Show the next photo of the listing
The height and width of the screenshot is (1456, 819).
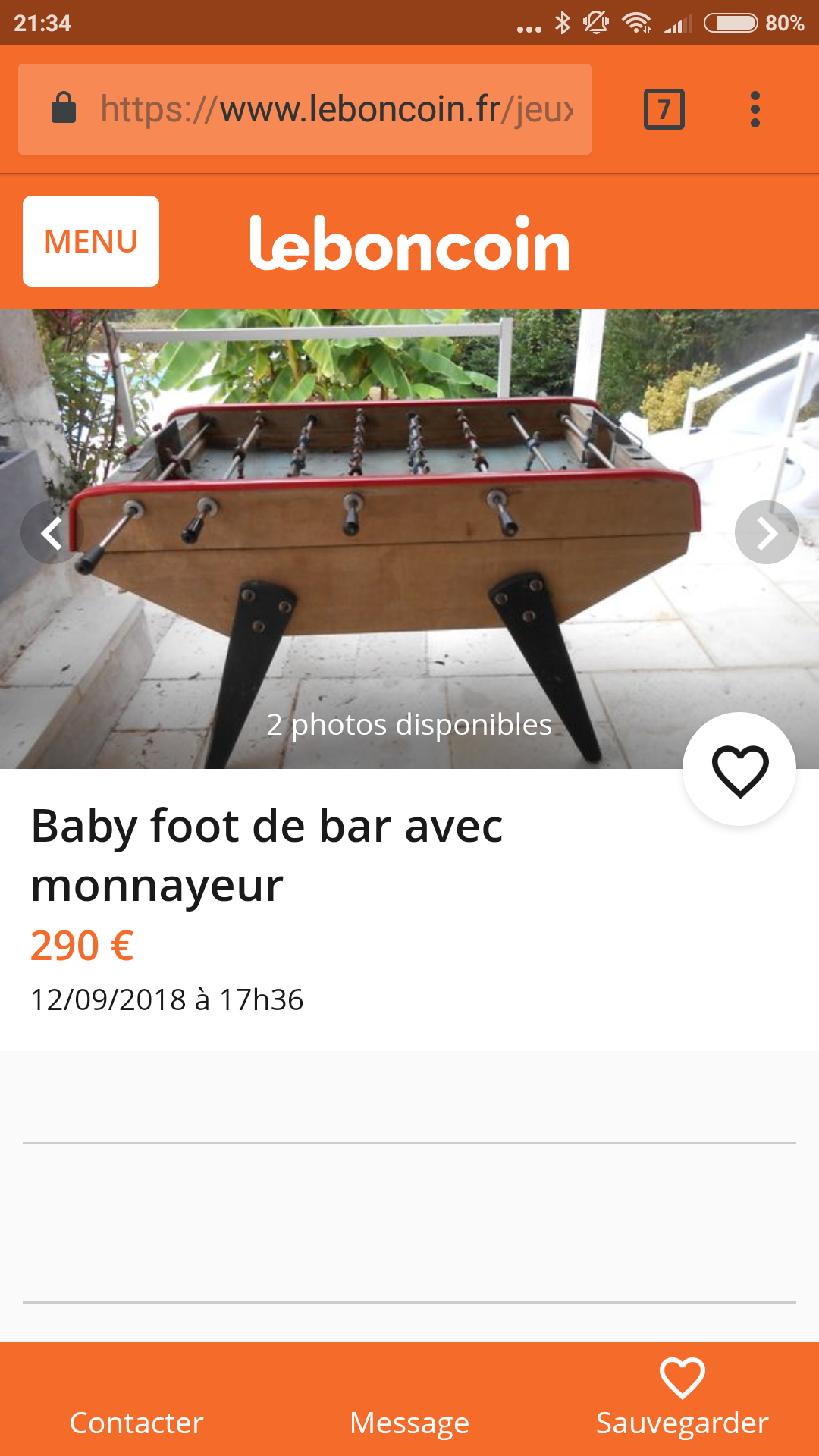pos(766,532)
